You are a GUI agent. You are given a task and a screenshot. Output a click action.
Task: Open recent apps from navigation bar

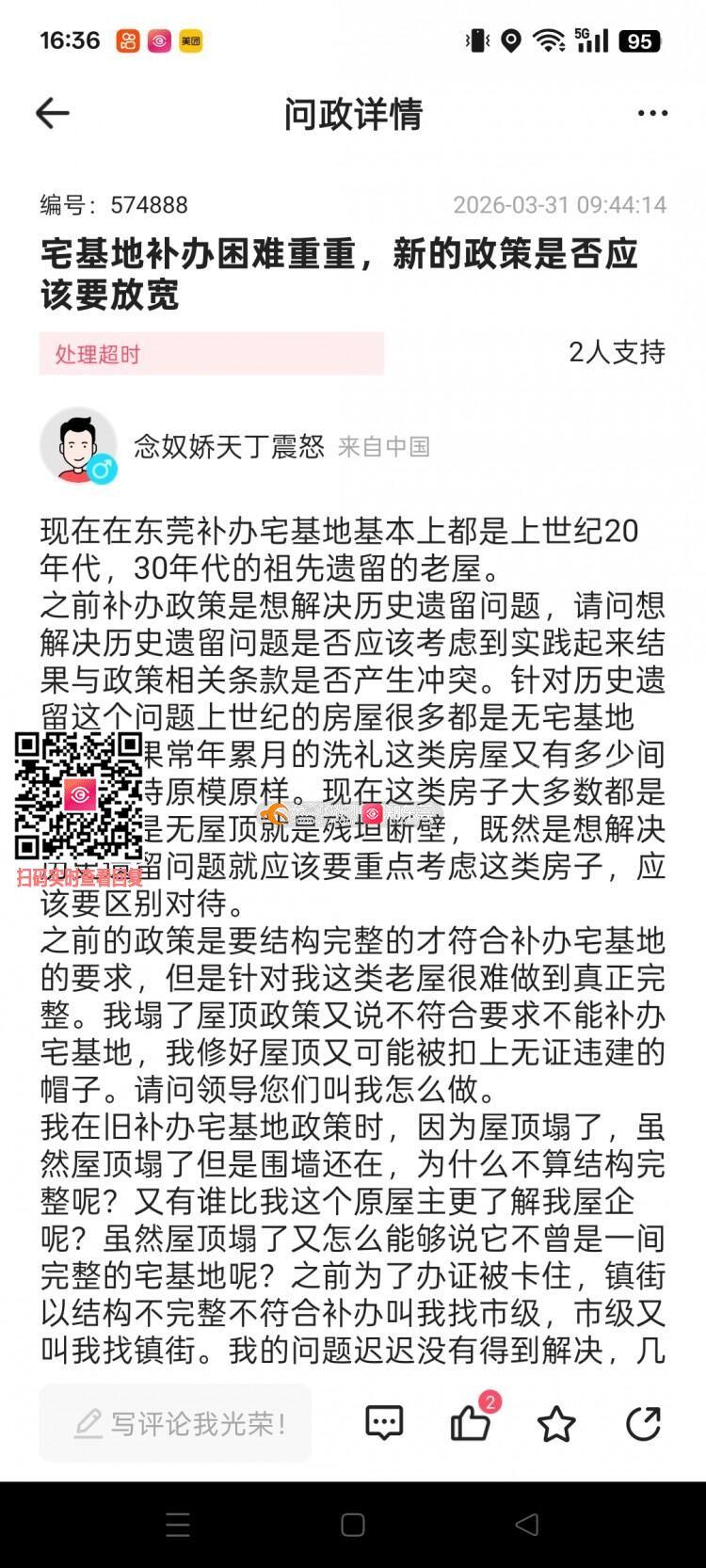click(177, 1525)
